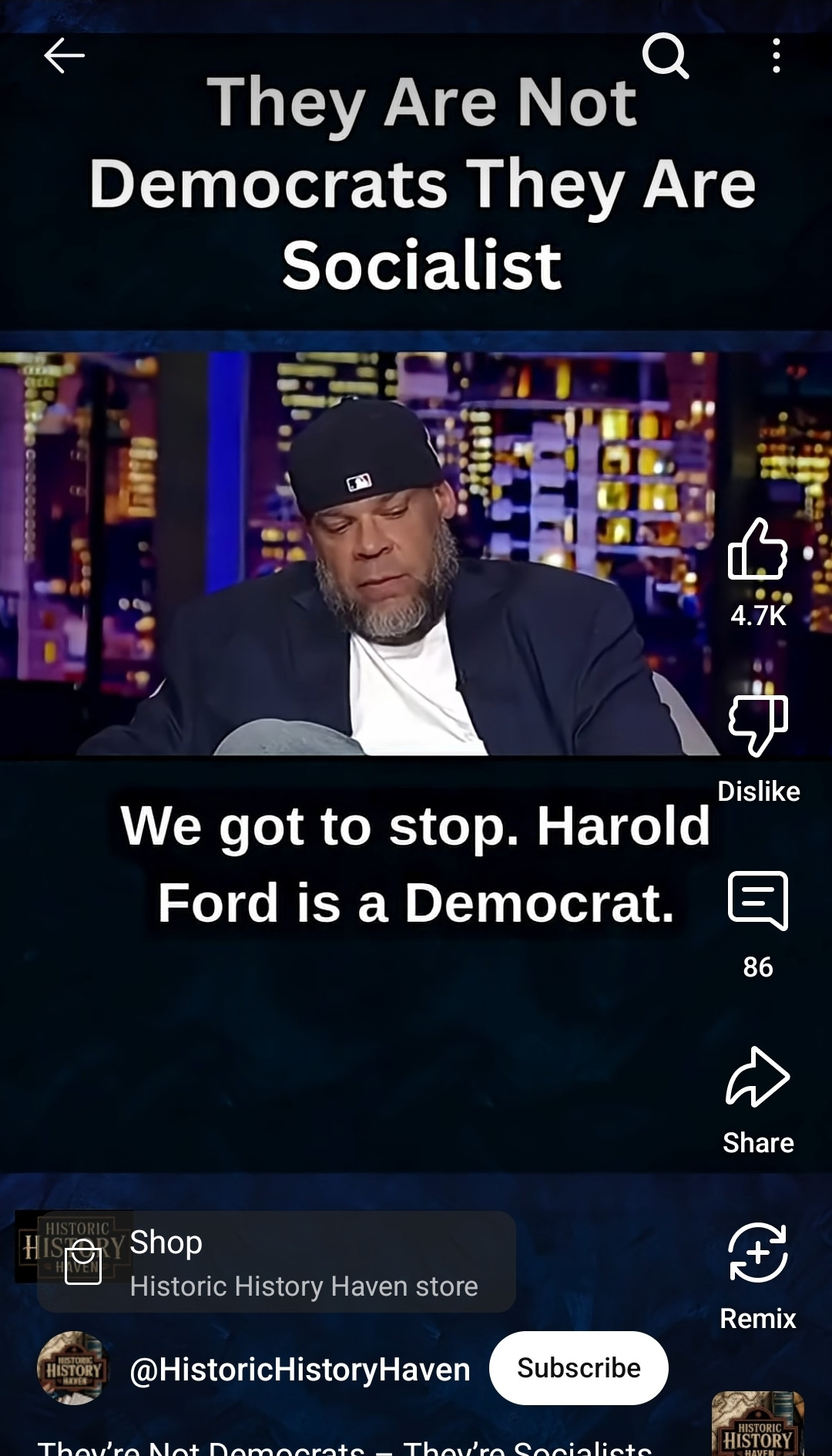832x1456 pixels.
Task: Visit the @HistoricHistoryHaven channel handle
Action: [x=300, y=1370]
